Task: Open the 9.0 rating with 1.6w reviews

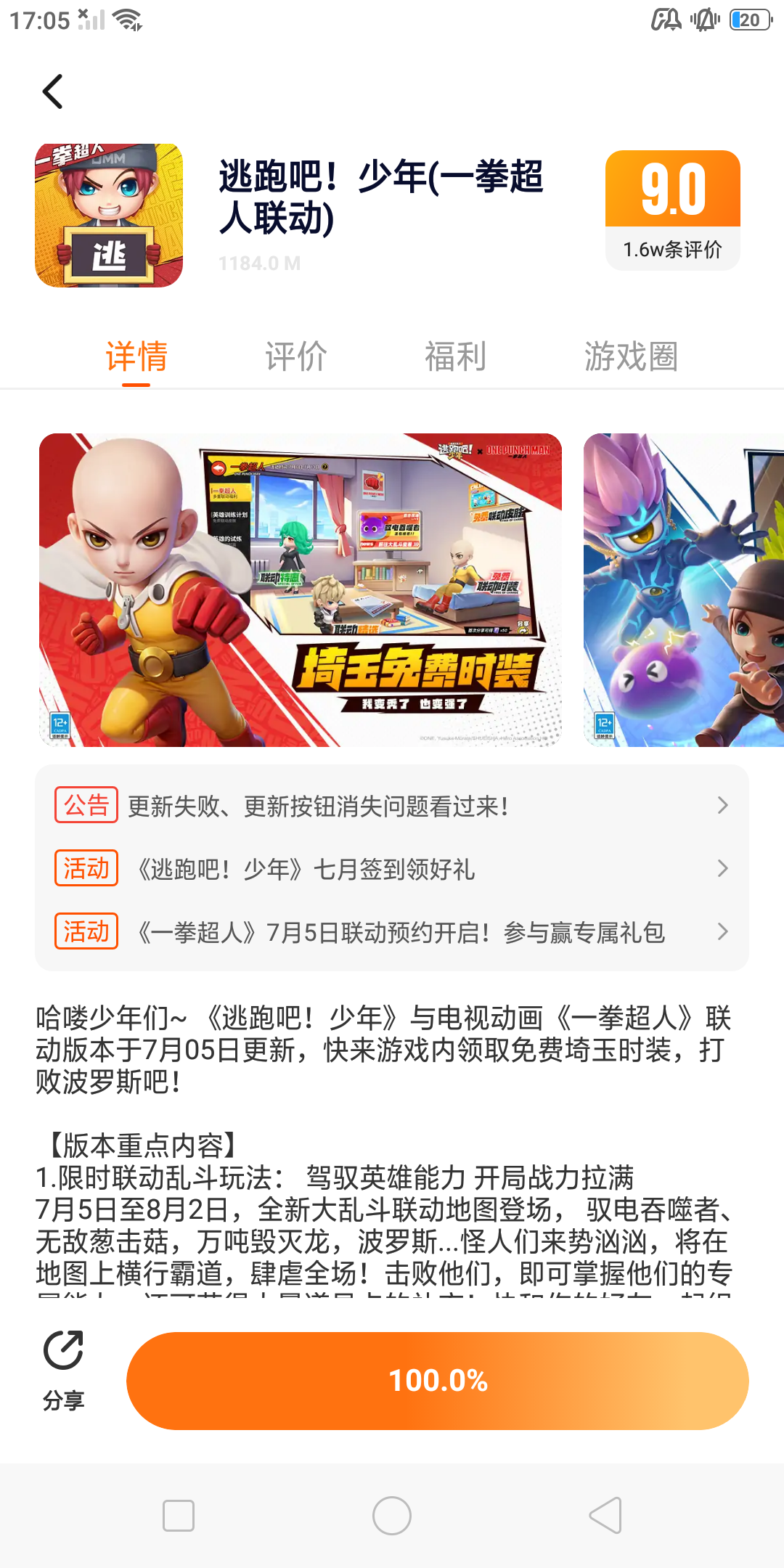Action: point(673,211)
